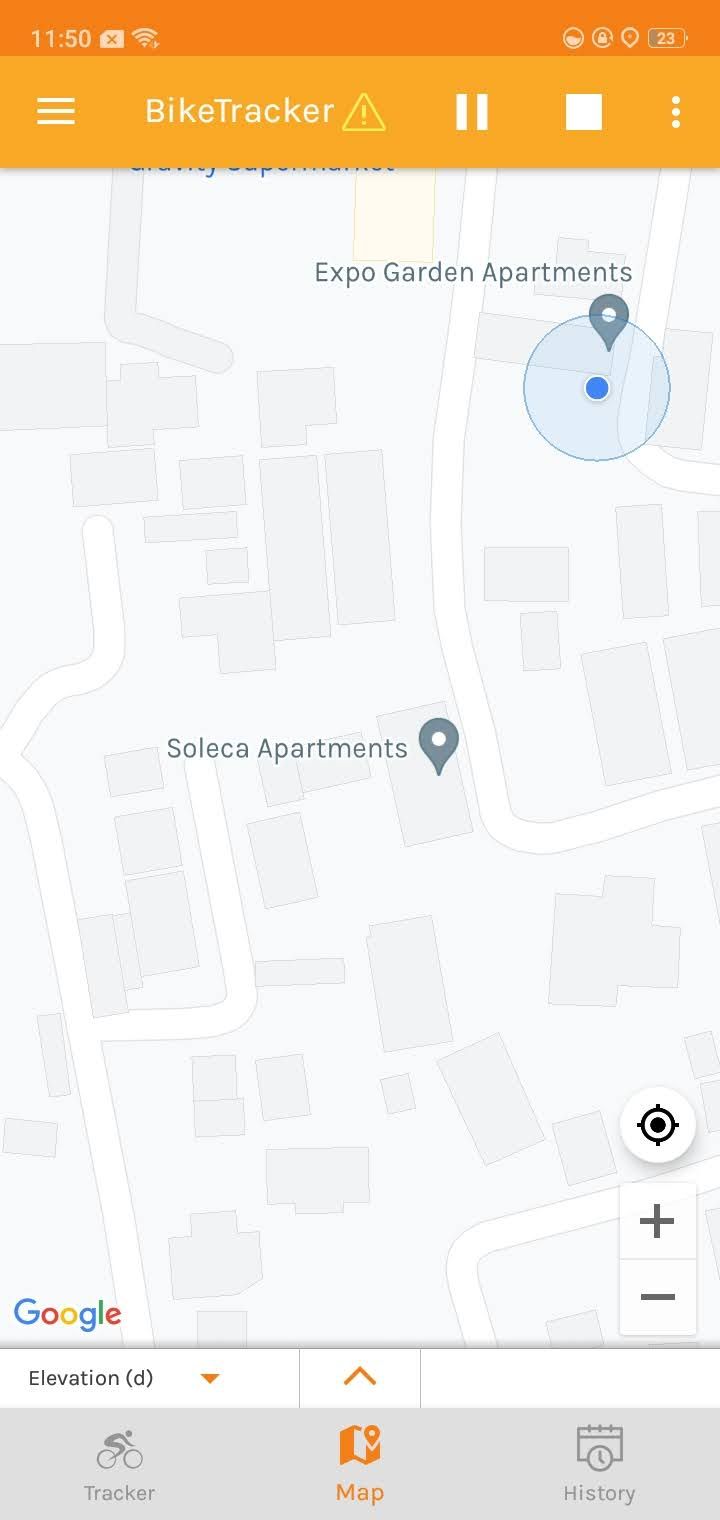720x1520 pixels.
Task: Tap the blue current location dot
Action: [597, 389]
